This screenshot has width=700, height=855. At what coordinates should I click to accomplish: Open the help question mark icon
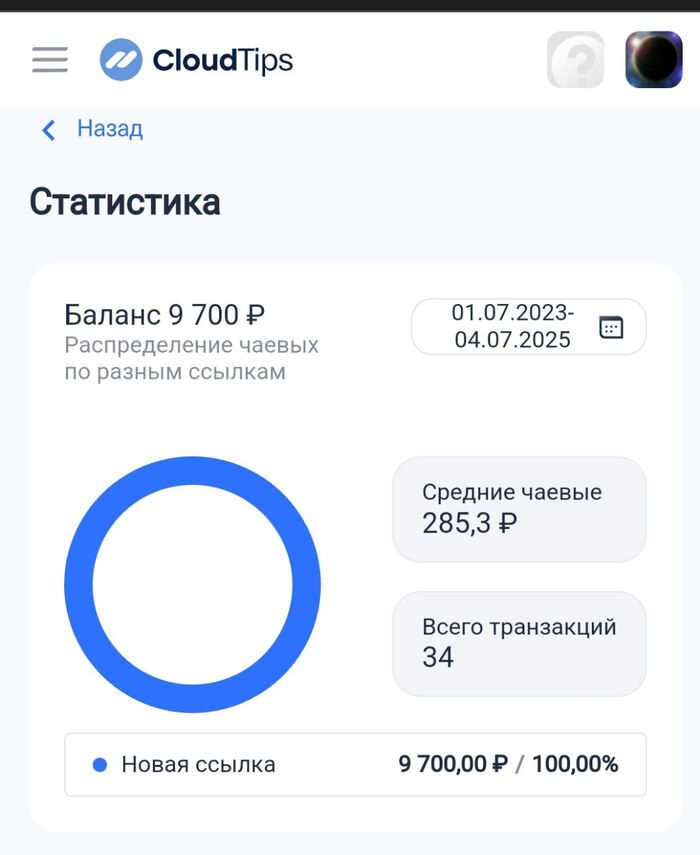575,60
